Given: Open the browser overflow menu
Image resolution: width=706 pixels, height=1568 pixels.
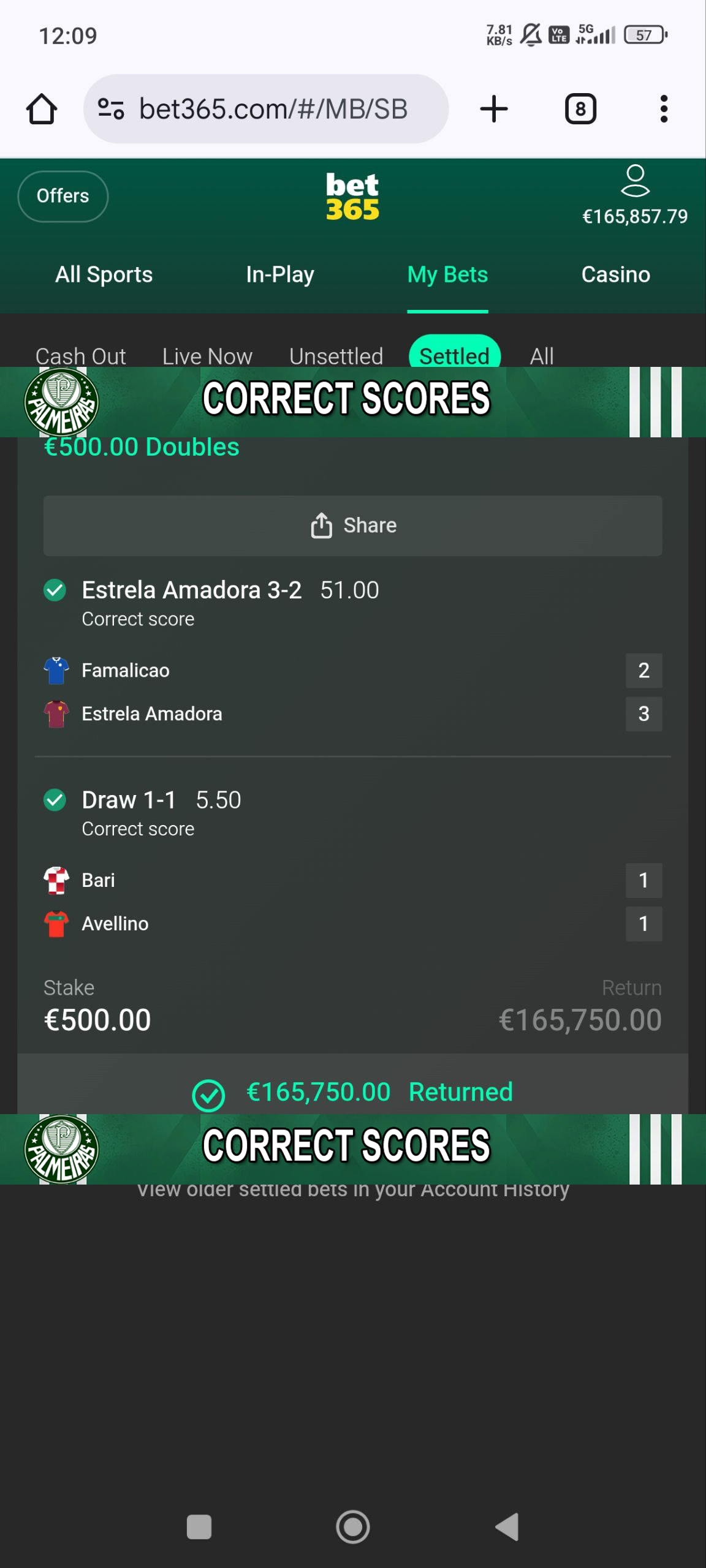Looking at the screenshot, I should 664,109.
